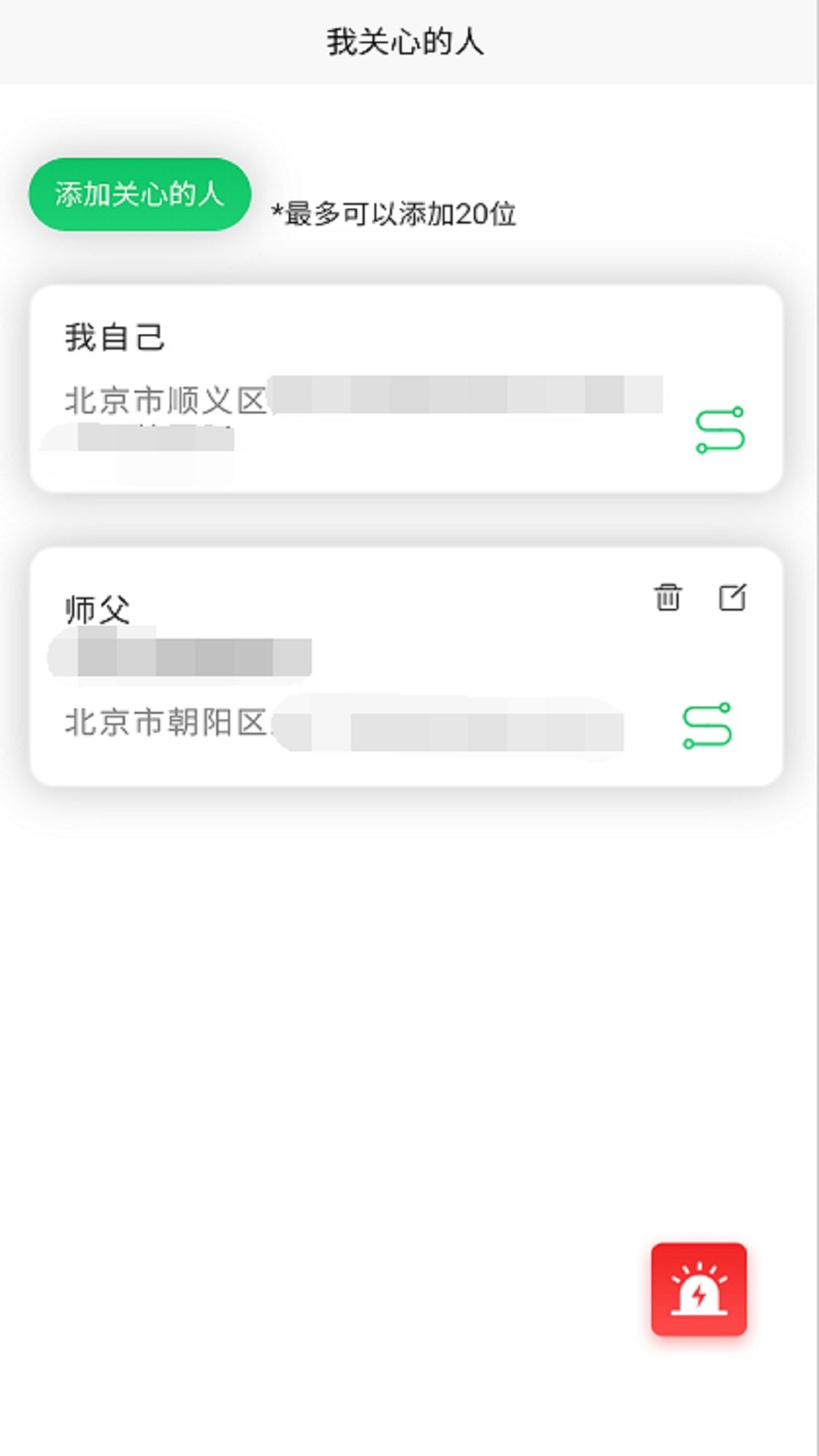Tap the red emergency alarm button
The height and width of the screenshot is (1456, 819).
pos(698,1288)
